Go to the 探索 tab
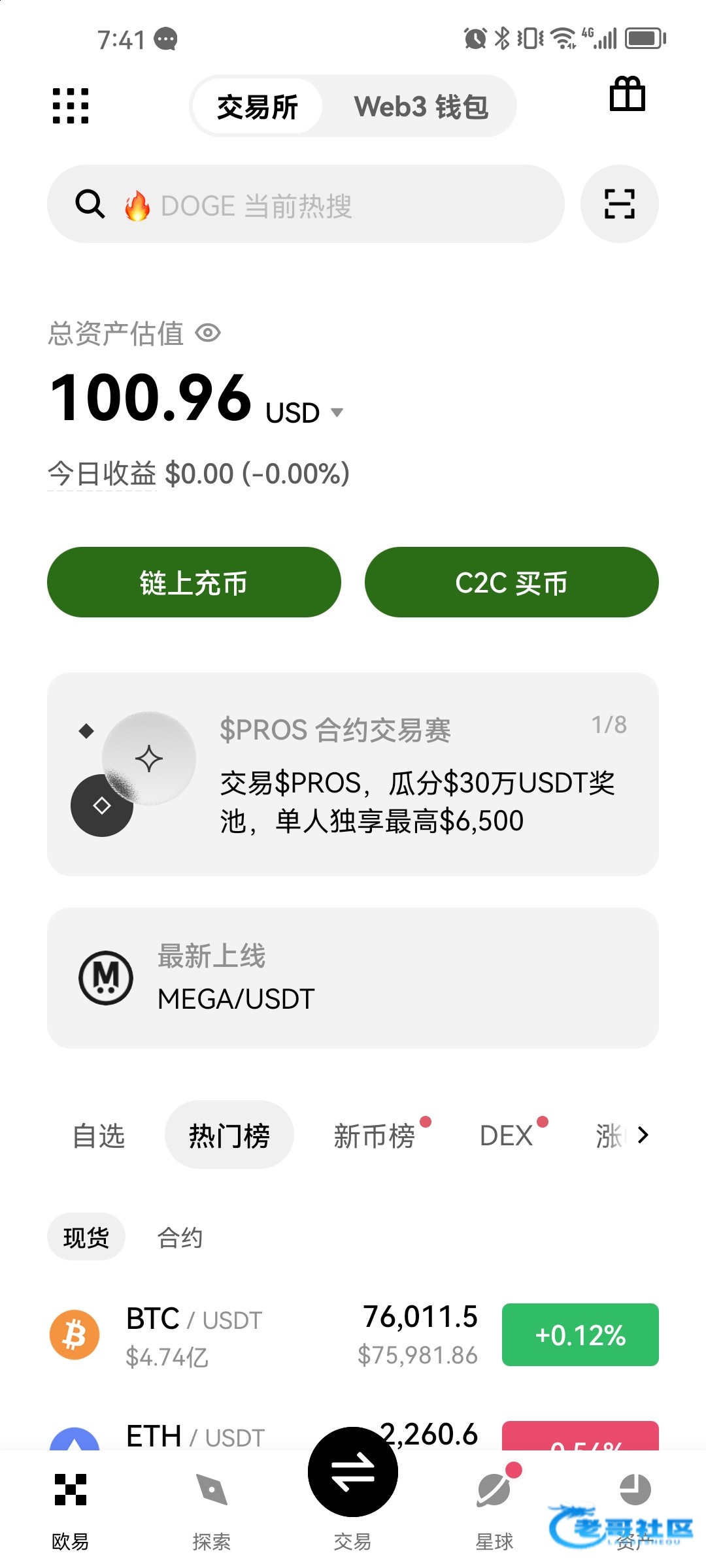706x1568 pixels. point(212,1511)
